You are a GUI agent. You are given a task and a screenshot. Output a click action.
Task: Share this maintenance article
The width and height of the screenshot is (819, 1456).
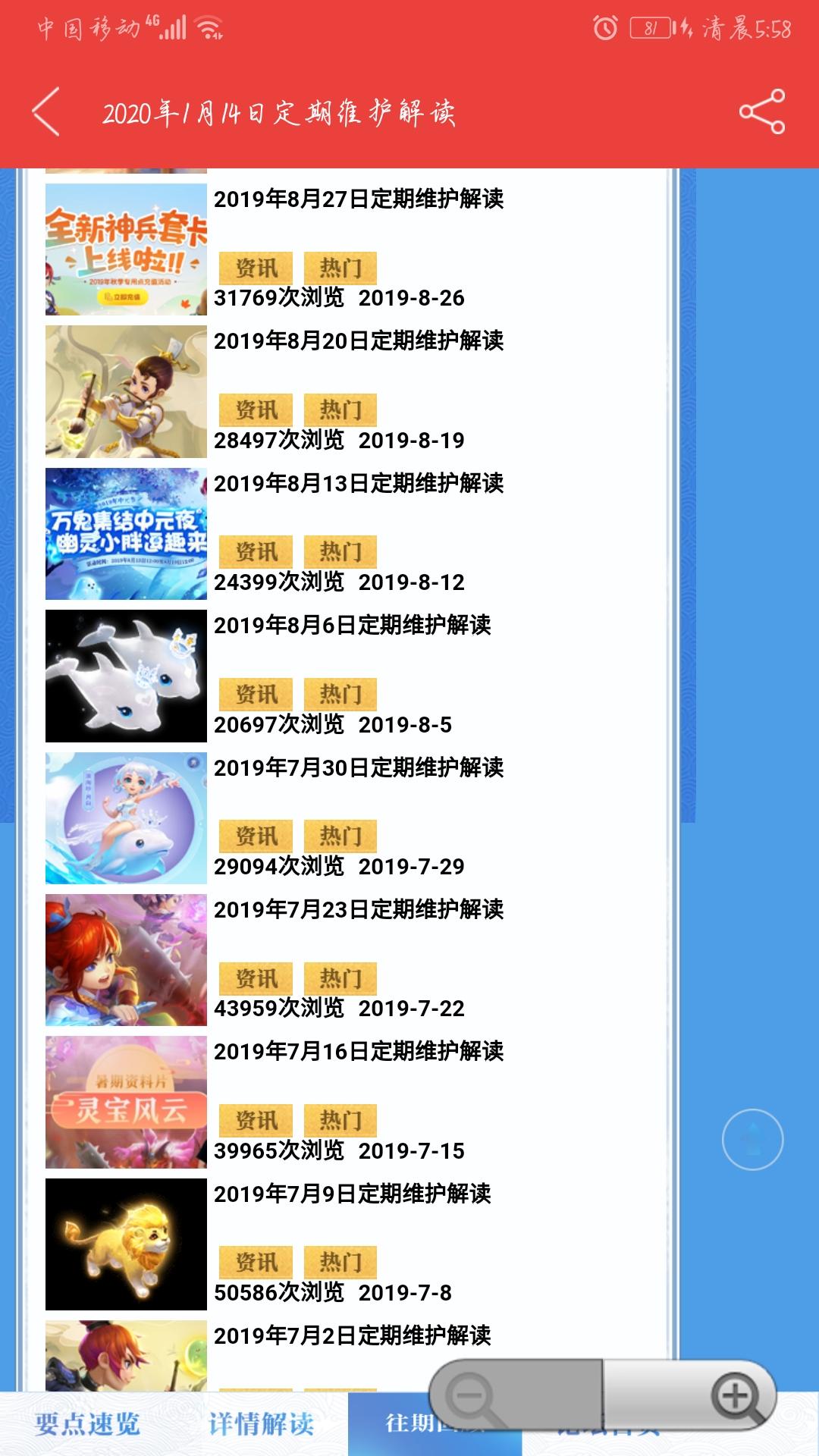[761, 112]
